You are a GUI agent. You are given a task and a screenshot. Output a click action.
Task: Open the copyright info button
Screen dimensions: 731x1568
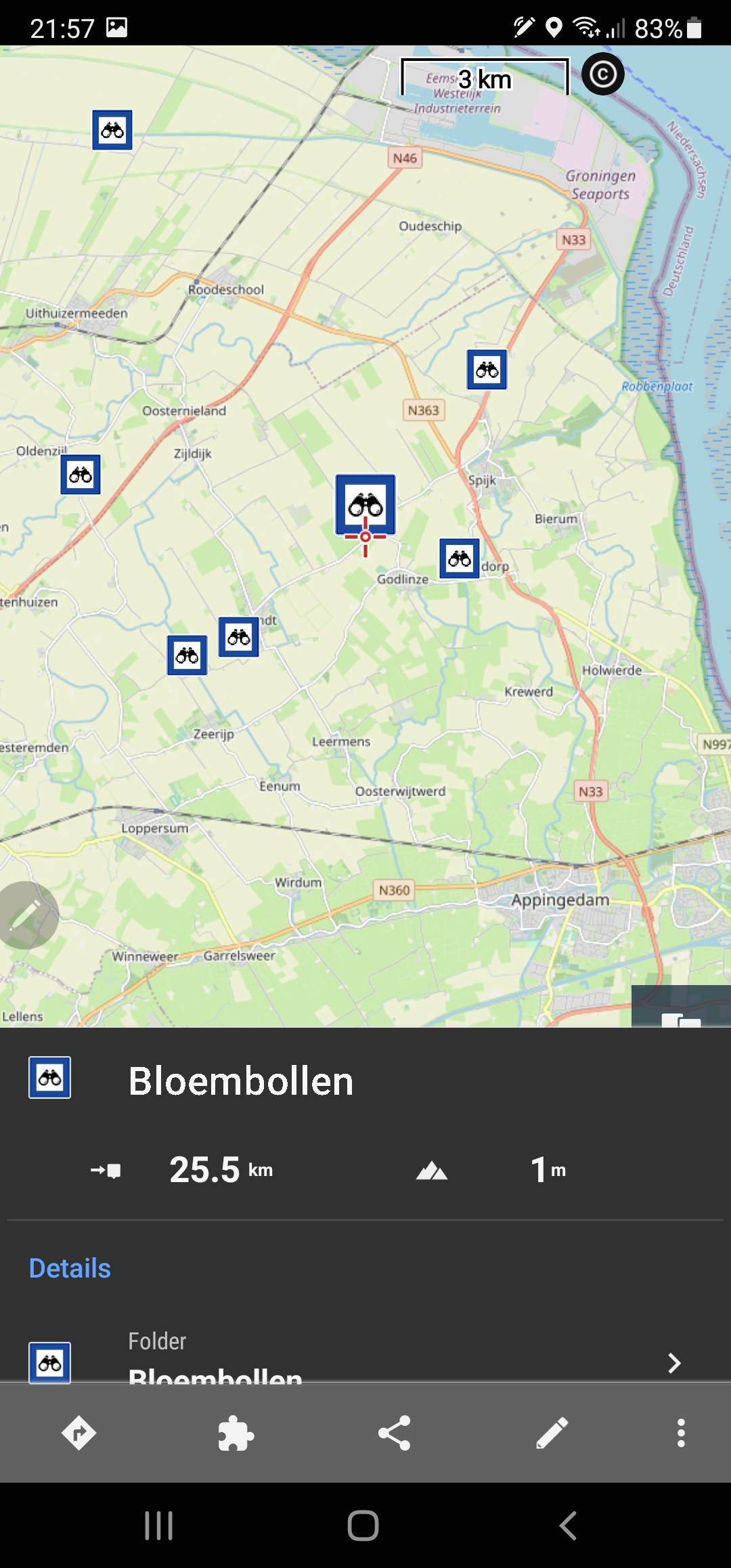tap(602, 74)
